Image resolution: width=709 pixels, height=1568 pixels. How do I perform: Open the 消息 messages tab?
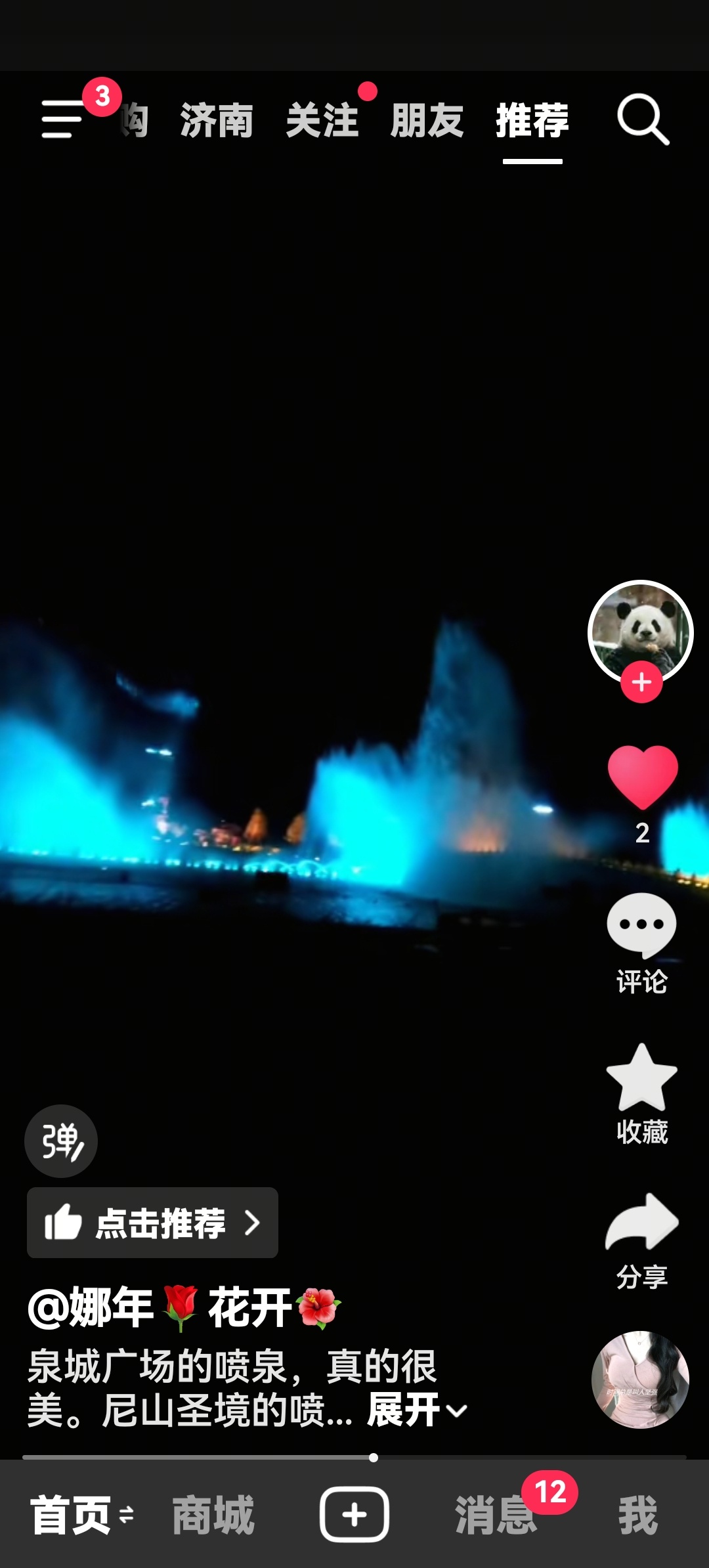point(496,1515)
